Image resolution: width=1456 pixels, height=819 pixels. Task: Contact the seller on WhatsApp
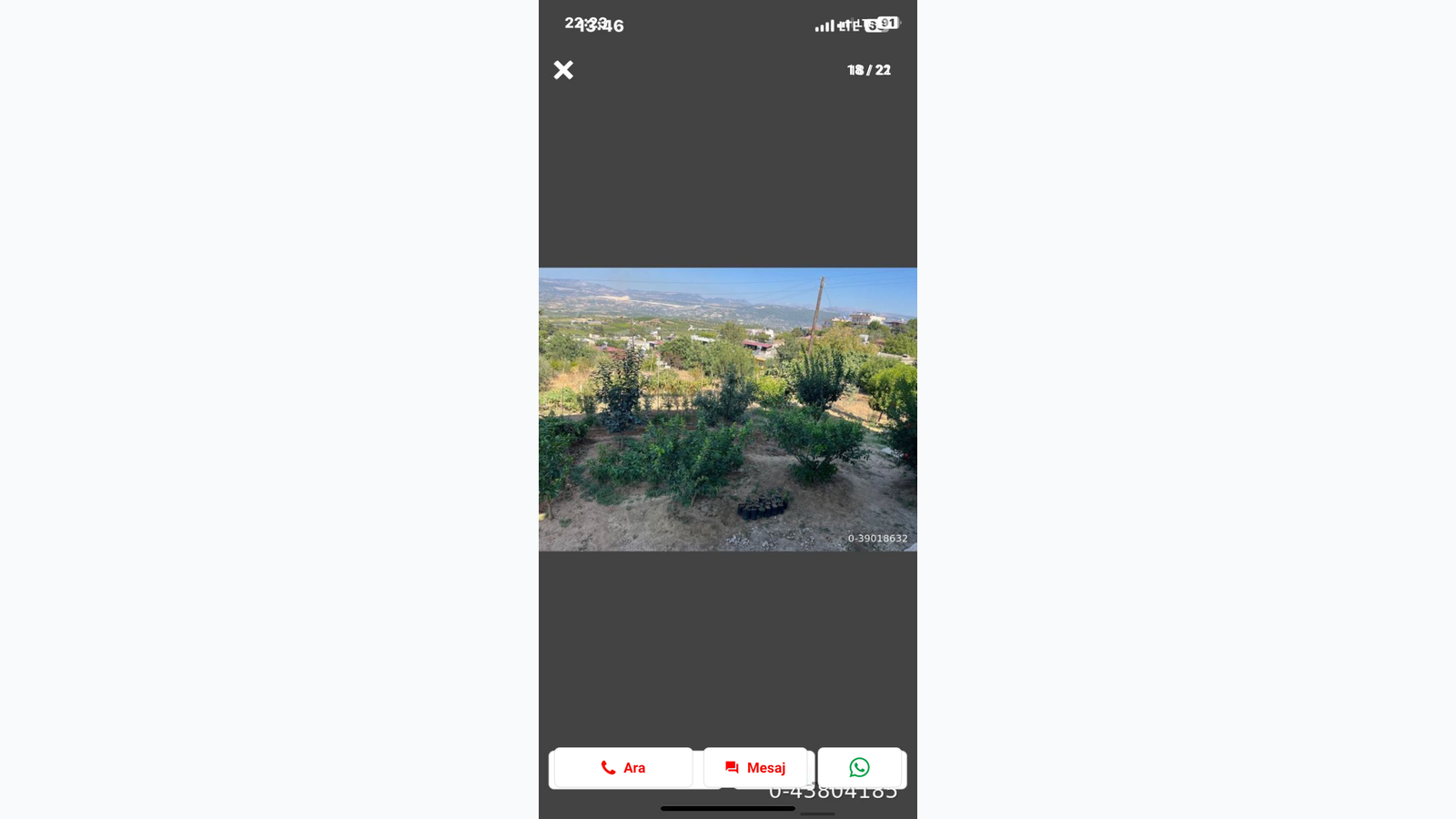coord(859,767)
